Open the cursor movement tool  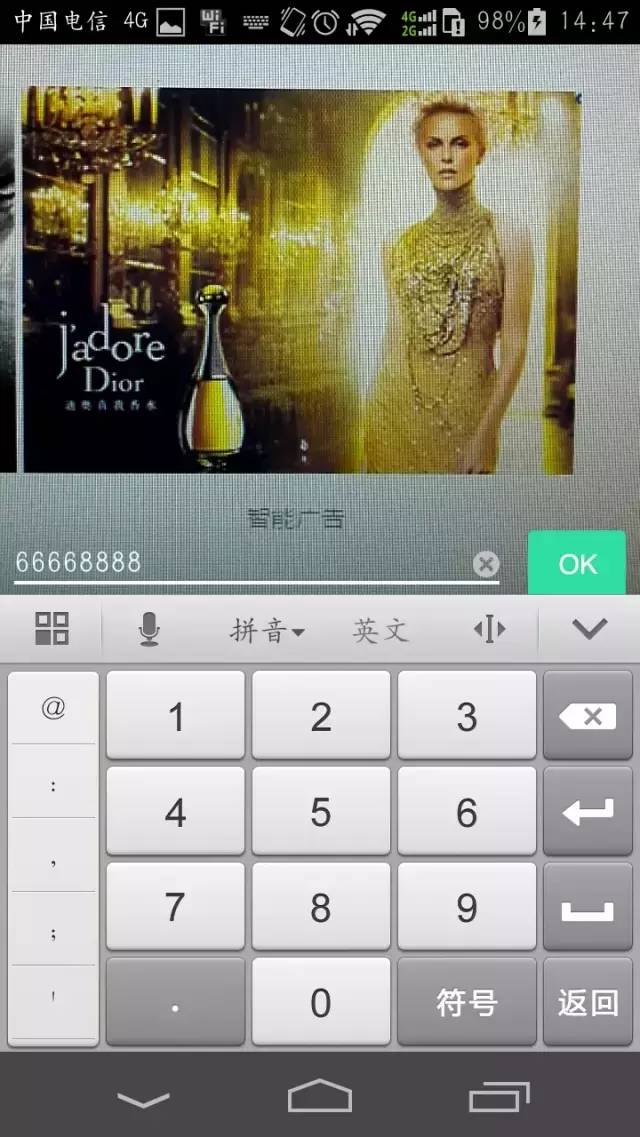(489, 629)
